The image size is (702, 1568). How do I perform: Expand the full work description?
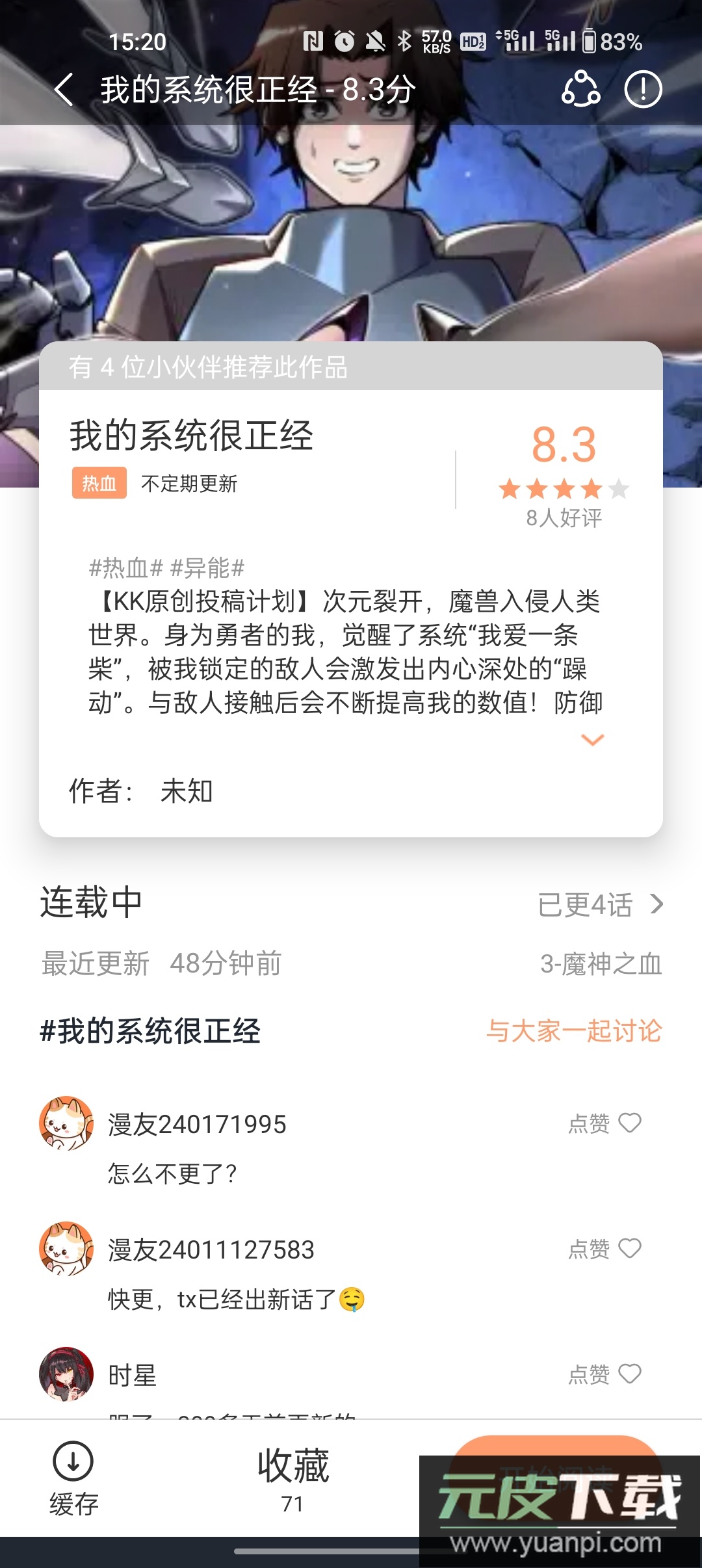tap(591, 740)
